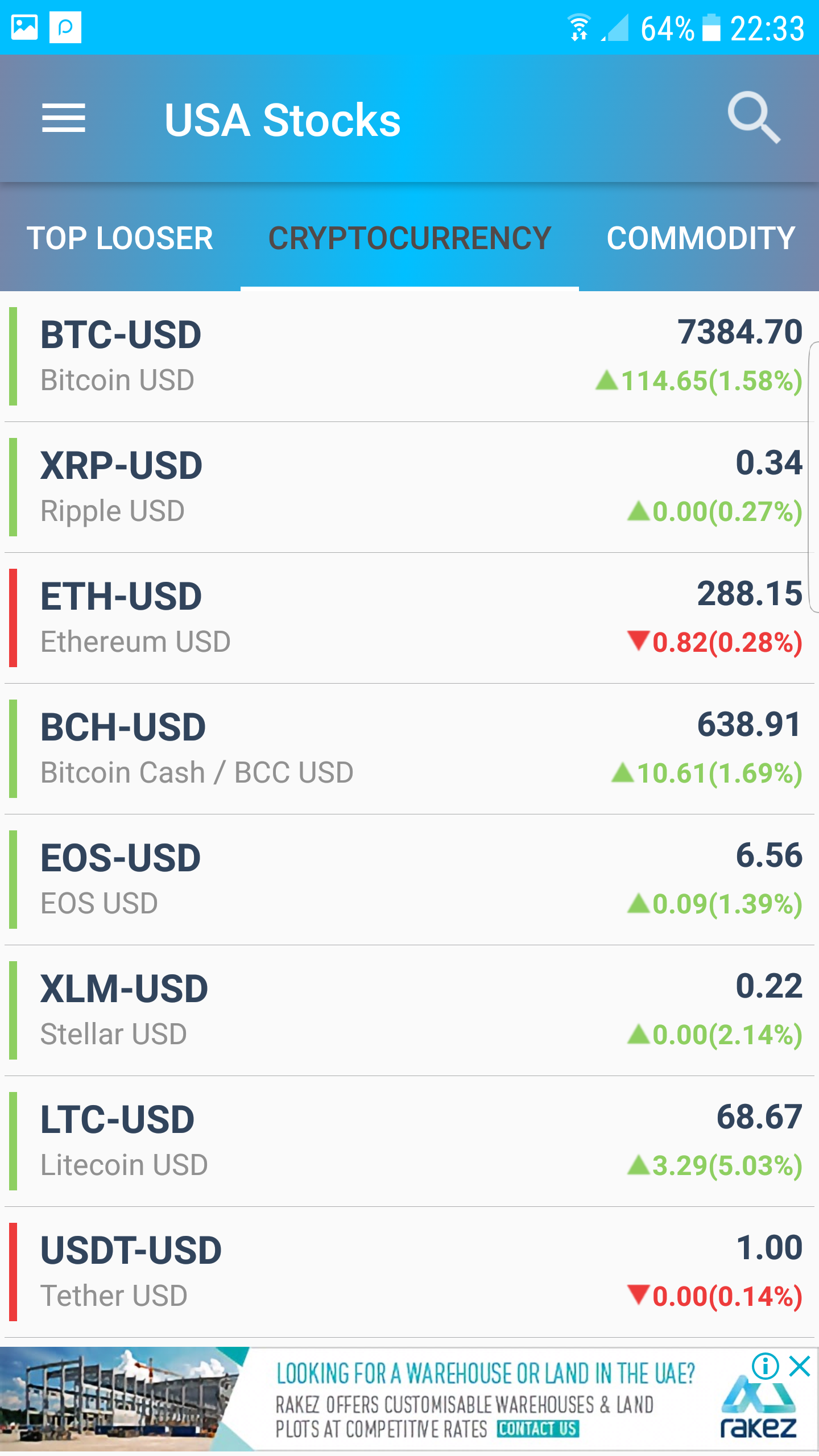View LTC-USD Litecoin quote
This screenshot has height=1456, width=819.
(409, 1141)
